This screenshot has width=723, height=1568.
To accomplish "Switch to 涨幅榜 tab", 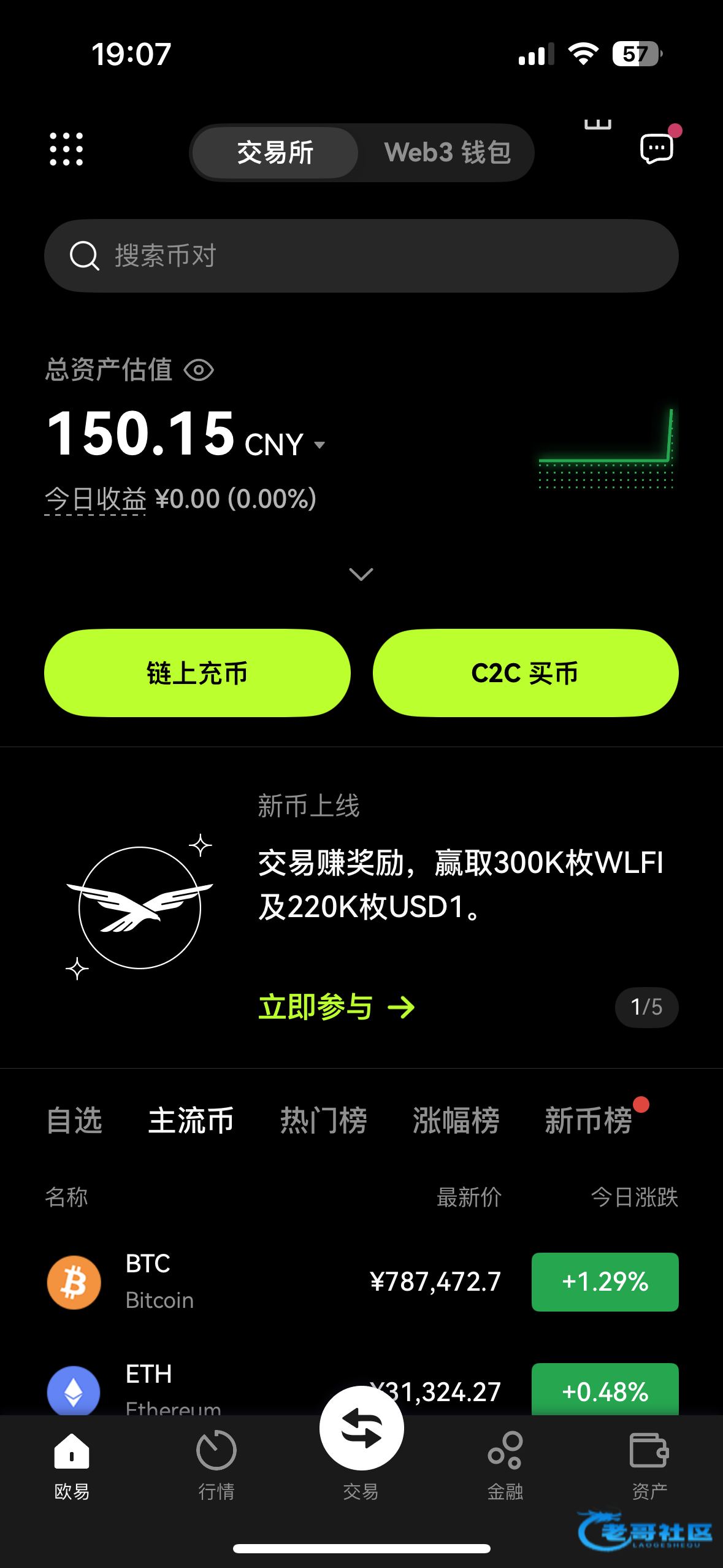I will tap(456, 1120).
